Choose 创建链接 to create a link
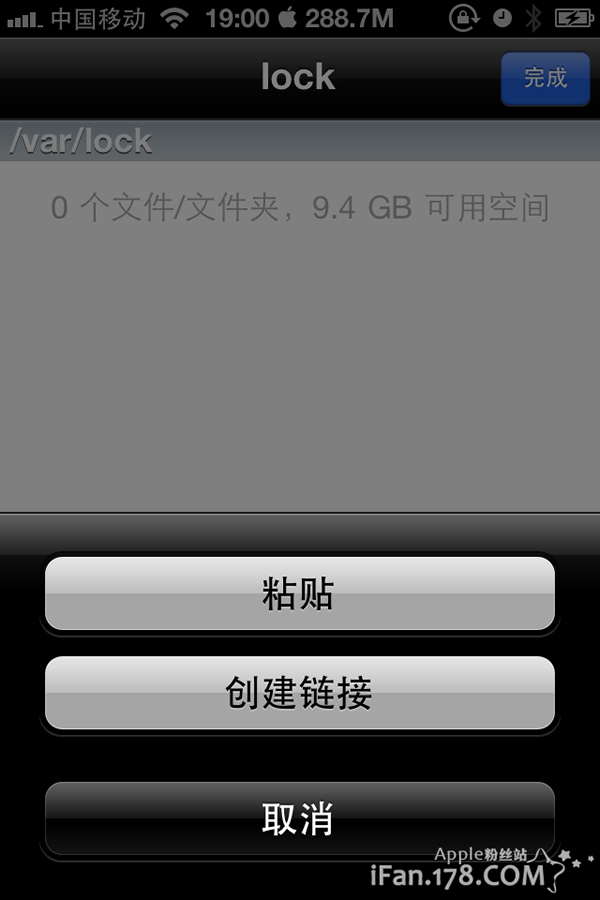Image resolution: width=600 pixels, height=900 pixels. point(299,693)
